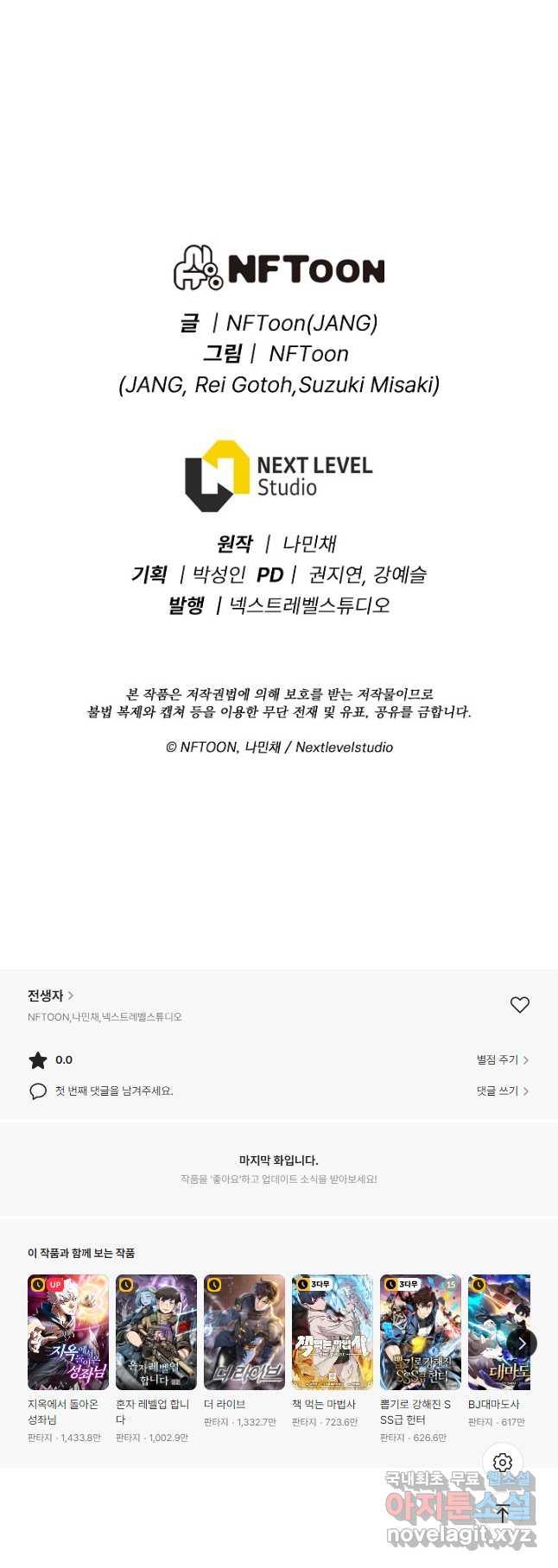Like this webtoon with the heart icon
This screenshot has height=1568, width=558.
pyautogui.click(x=519, y=1004)
